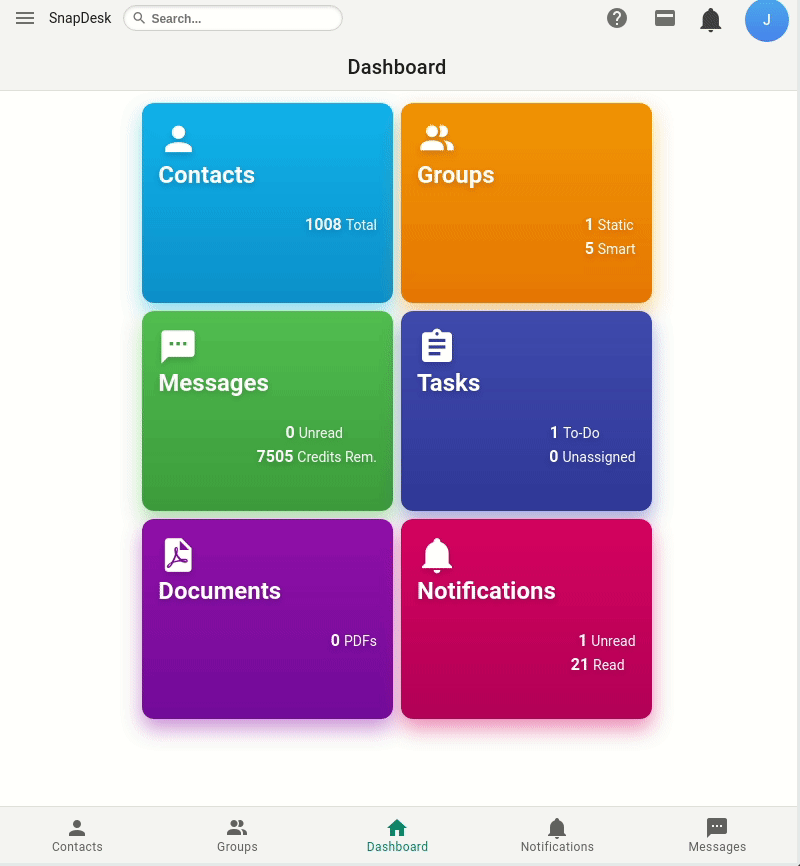Switch to the Groups tab
800x866 pixels.
point(237,835)
